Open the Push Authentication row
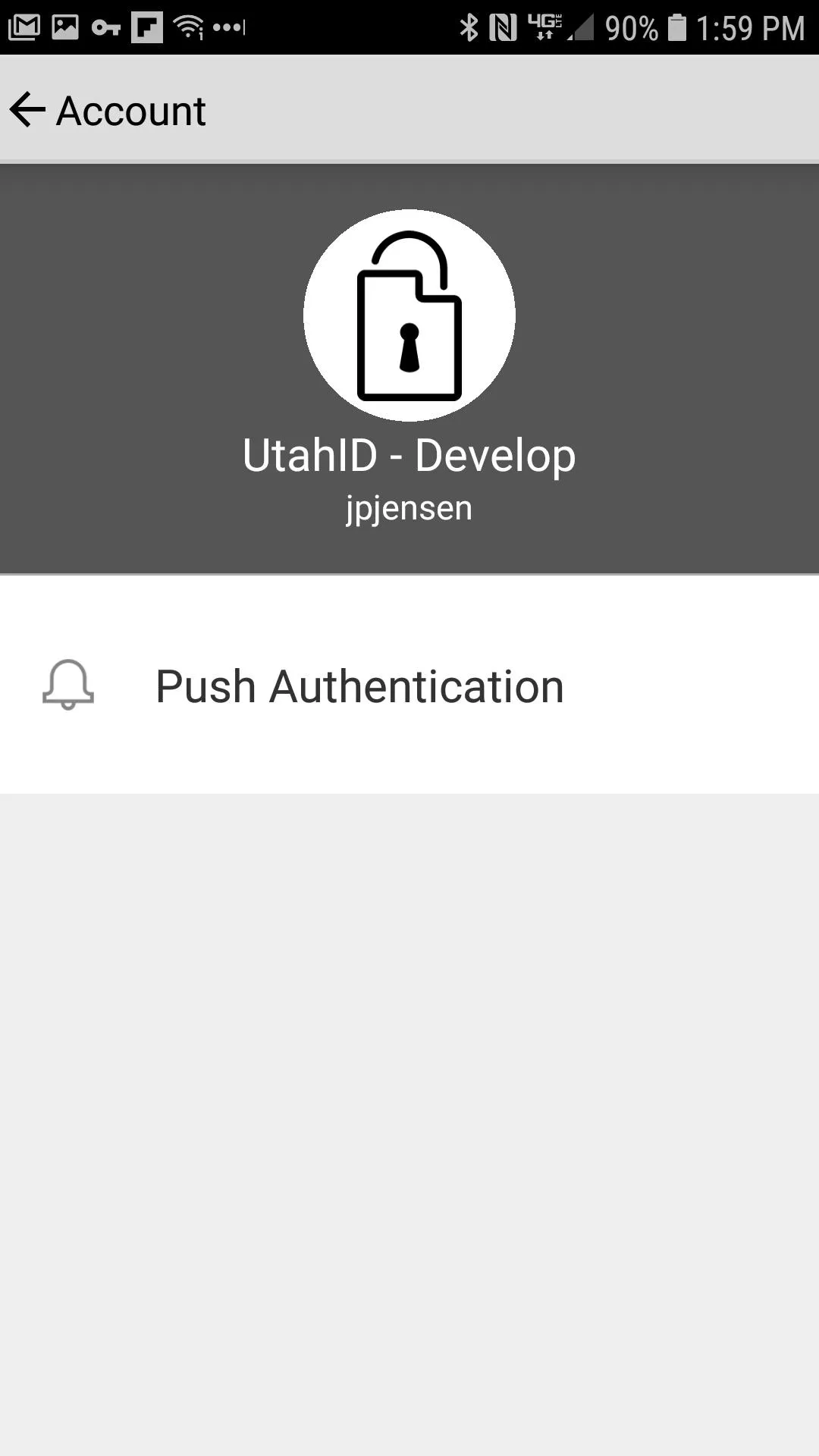 click(x=409, y=686)
